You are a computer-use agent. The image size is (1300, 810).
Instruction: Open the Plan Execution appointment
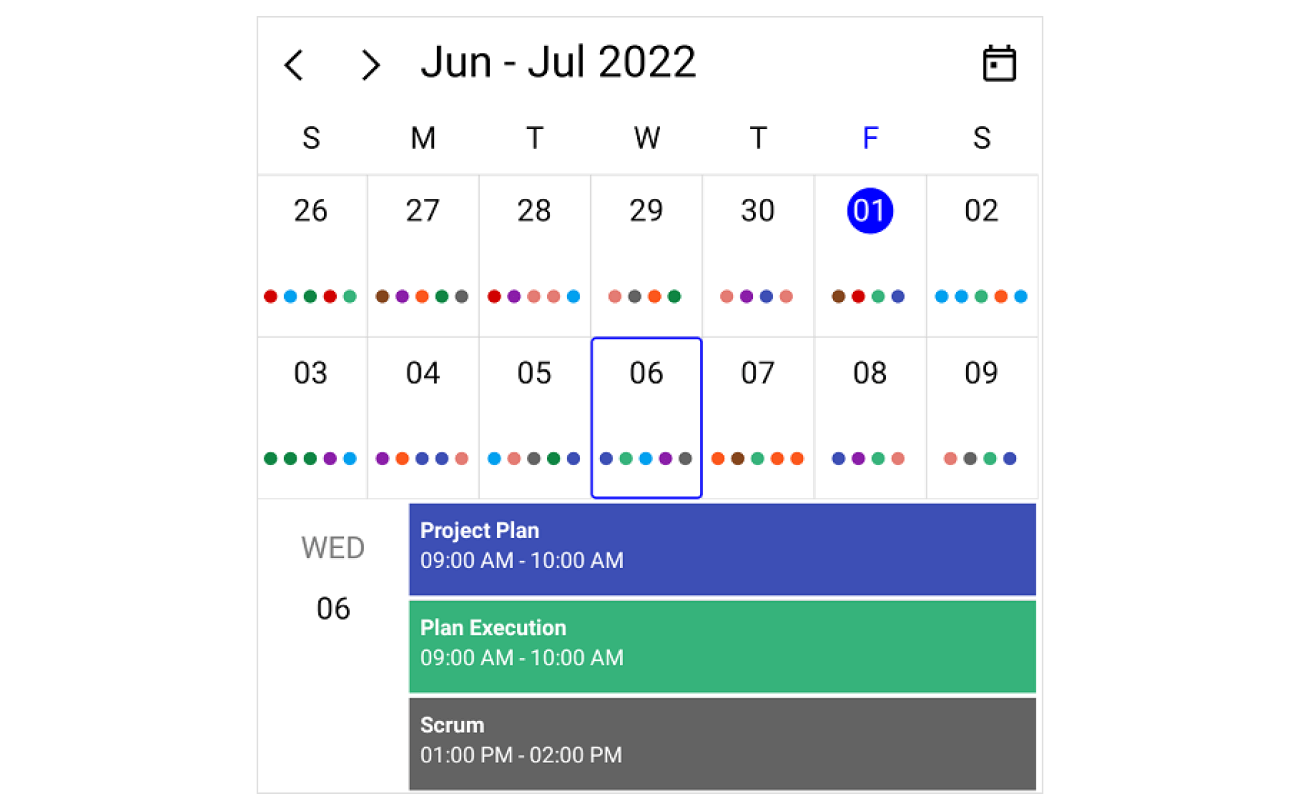tap(722, 645)
